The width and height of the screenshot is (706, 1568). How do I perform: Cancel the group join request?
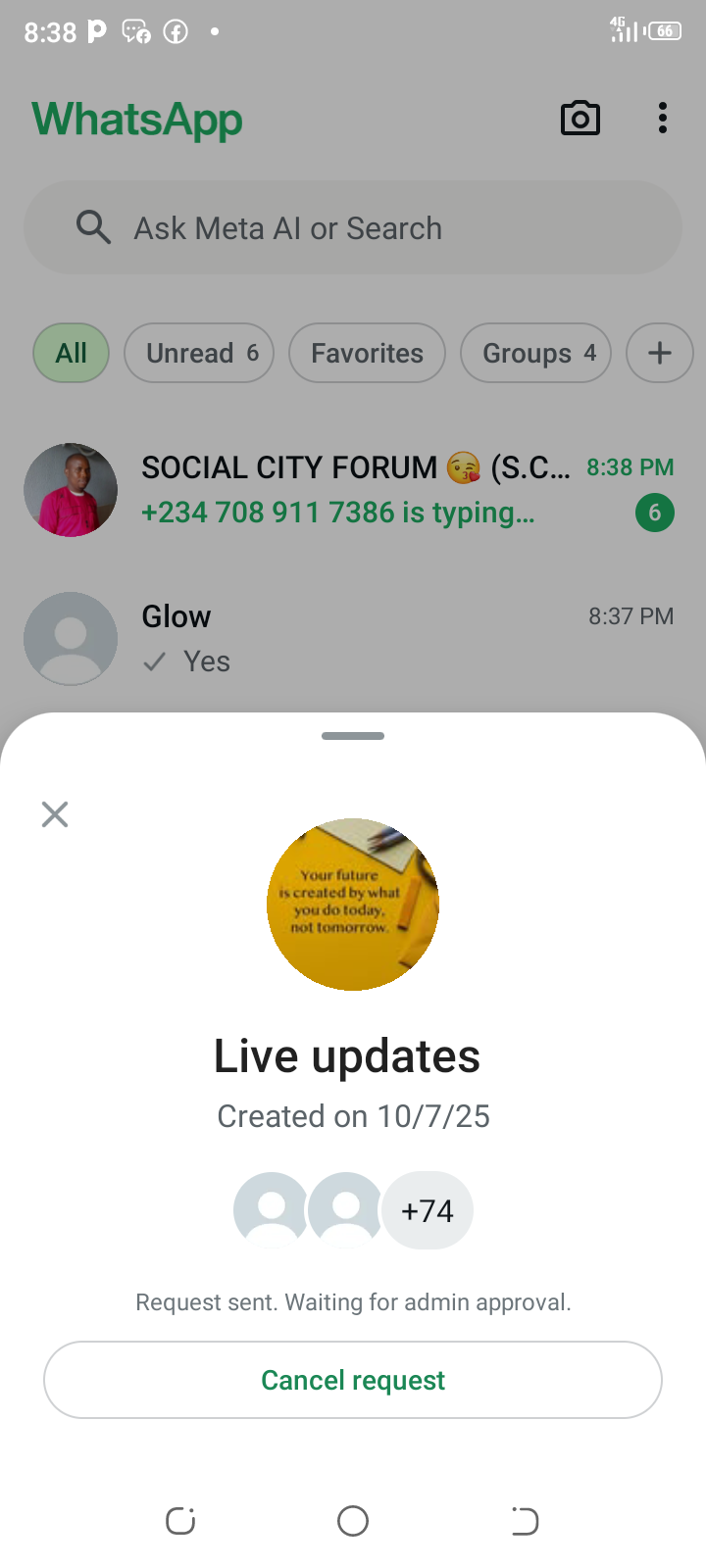pos(353,1380)
